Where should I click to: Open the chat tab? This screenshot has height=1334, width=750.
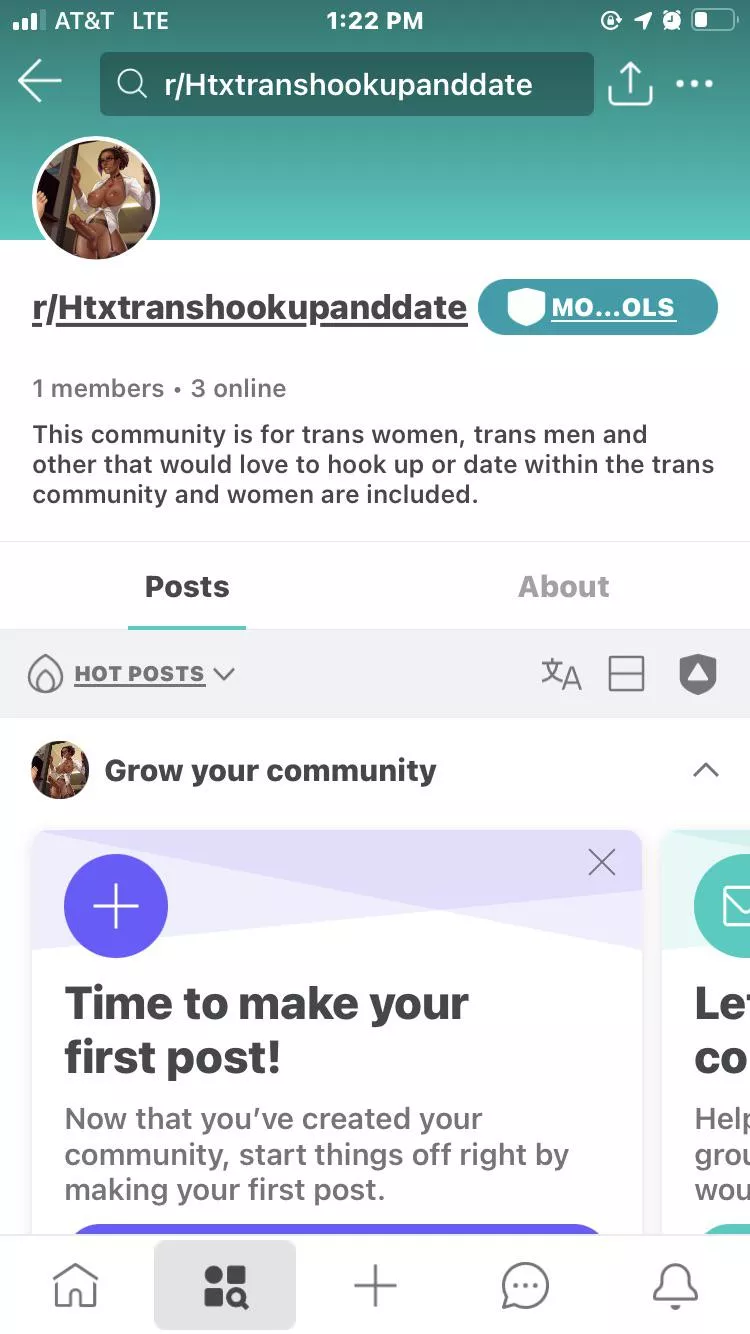[525, 1285]
